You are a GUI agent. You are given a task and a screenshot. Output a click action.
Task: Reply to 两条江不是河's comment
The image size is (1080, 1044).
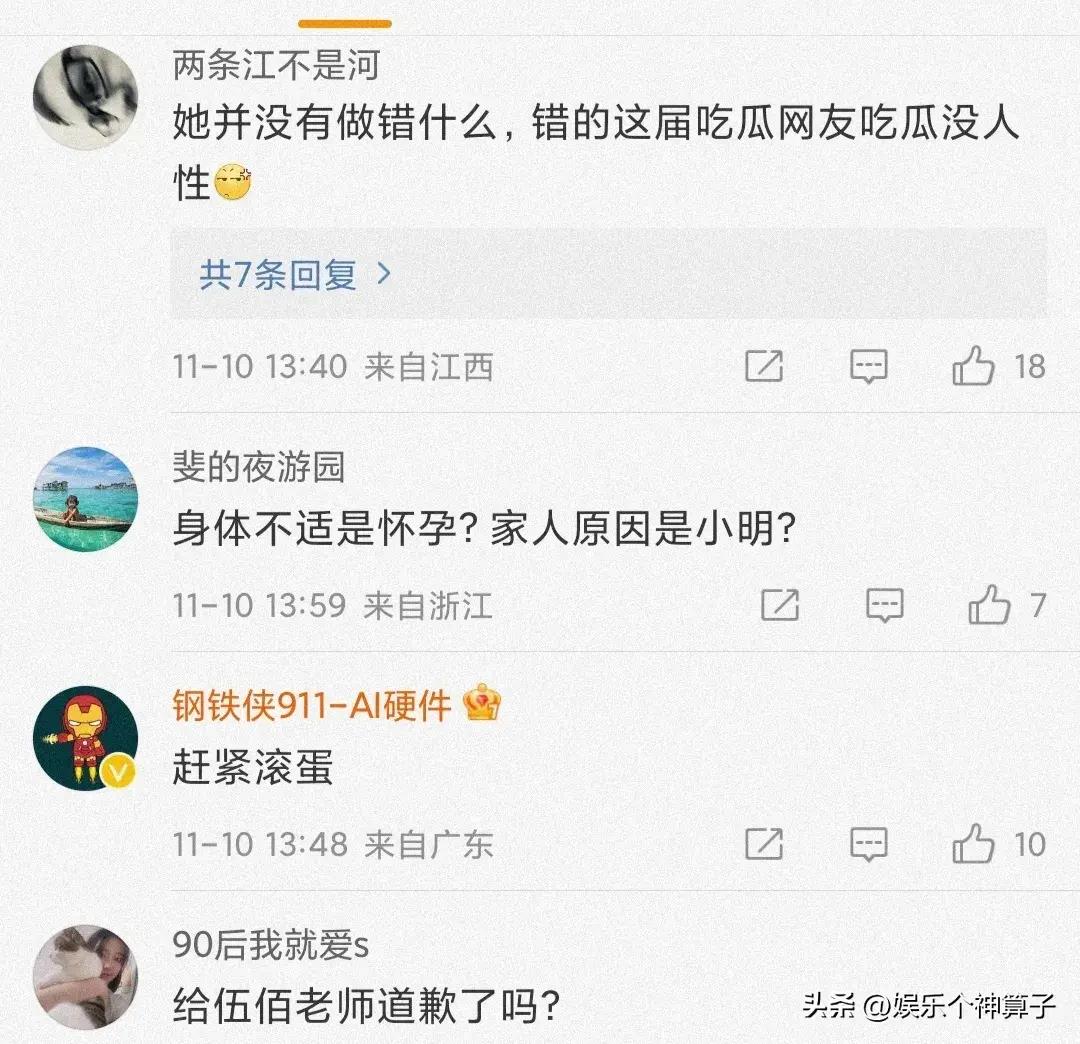(x=868, y=367)
